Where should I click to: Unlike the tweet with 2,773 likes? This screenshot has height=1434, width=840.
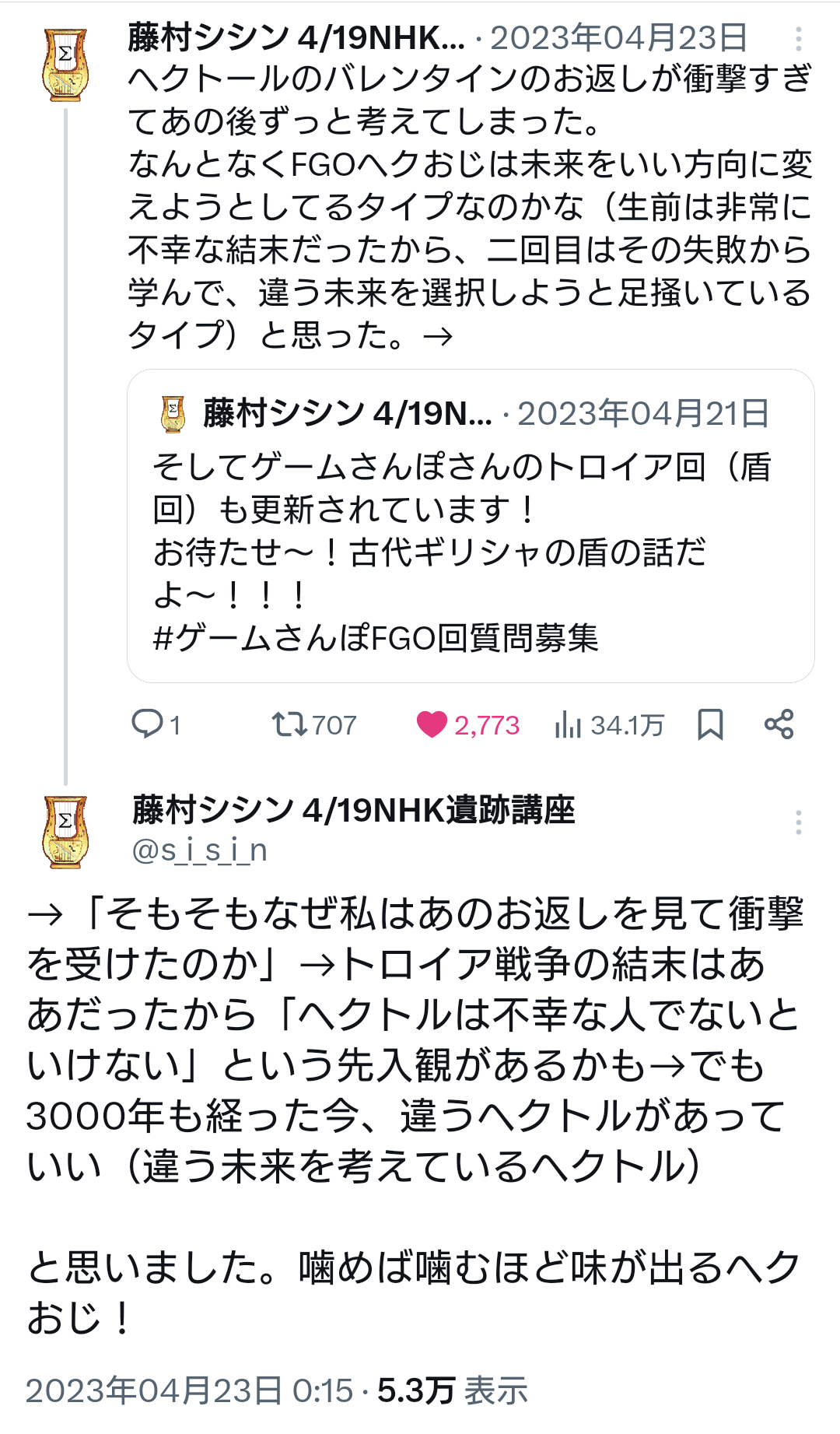tap(467, 724)
